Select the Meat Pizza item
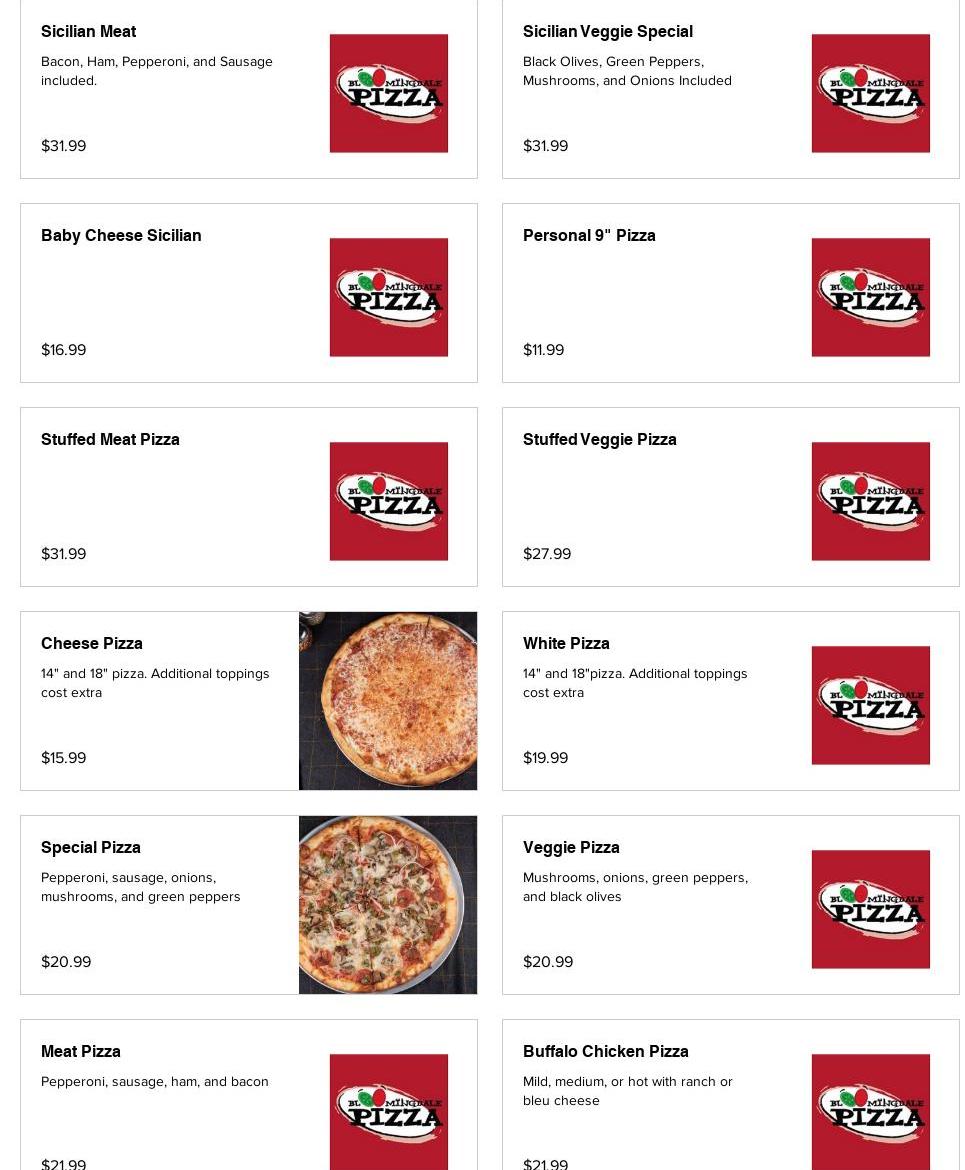 248,1100
